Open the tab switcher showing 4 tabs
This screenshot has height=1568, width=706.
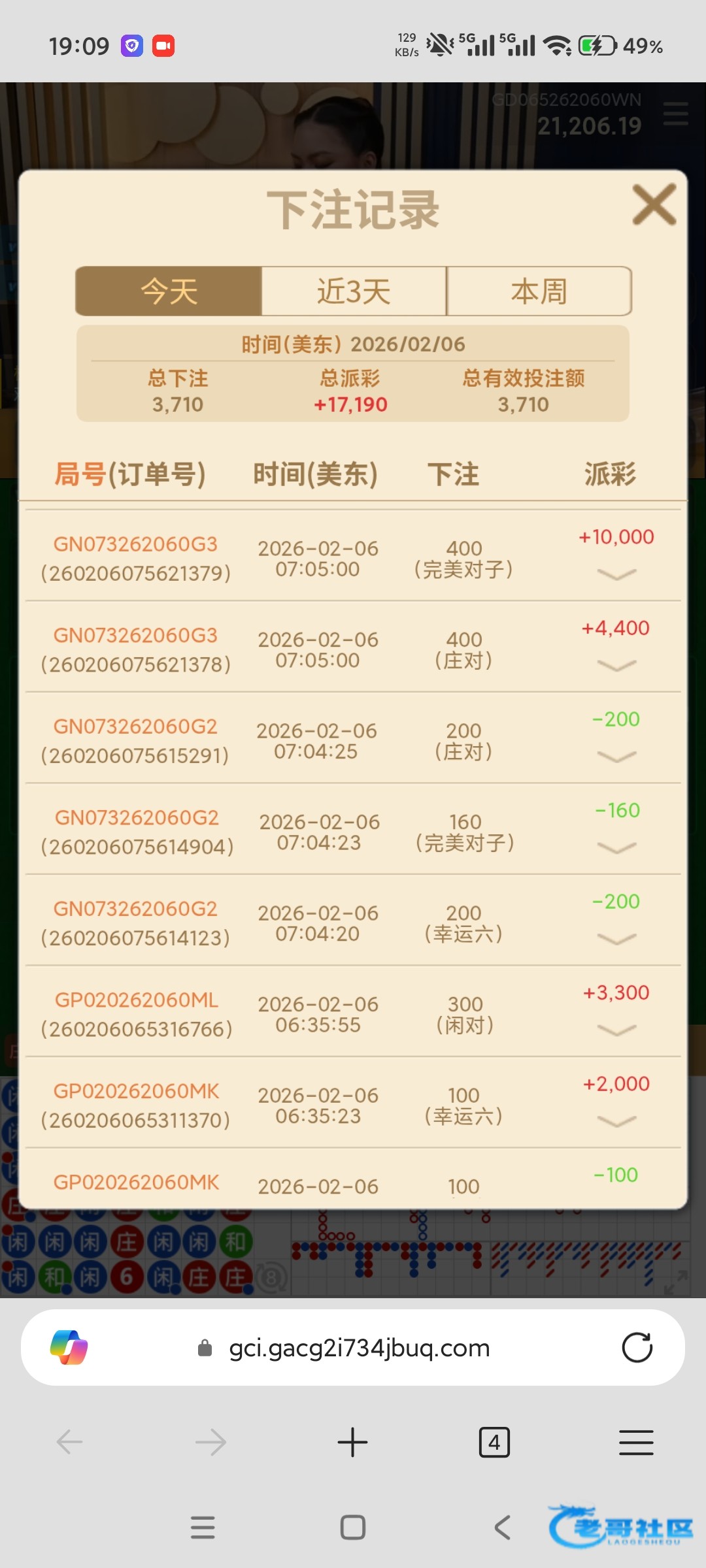pos(494,1443)
